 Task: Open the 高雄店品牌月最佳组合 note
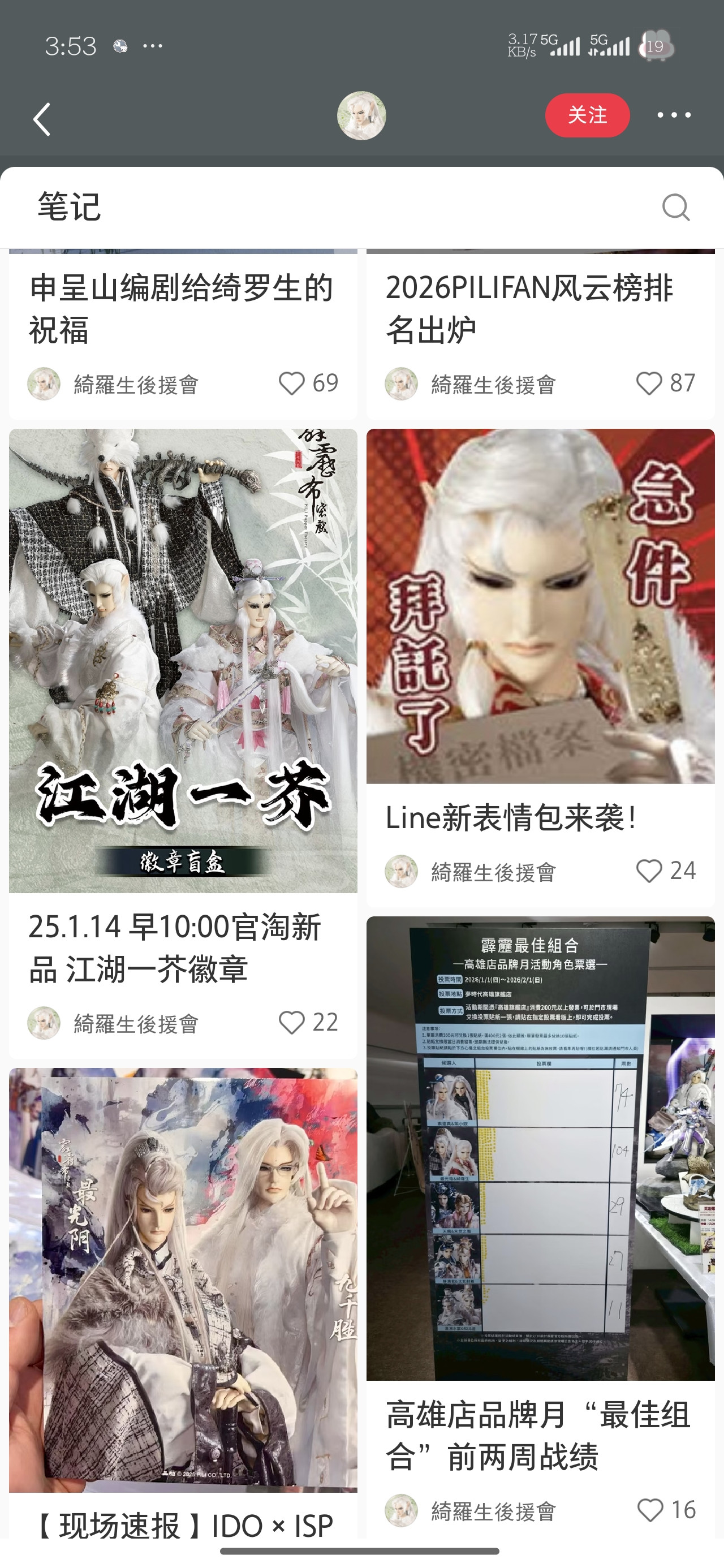pyautogui.click(x=540, y=1148)
